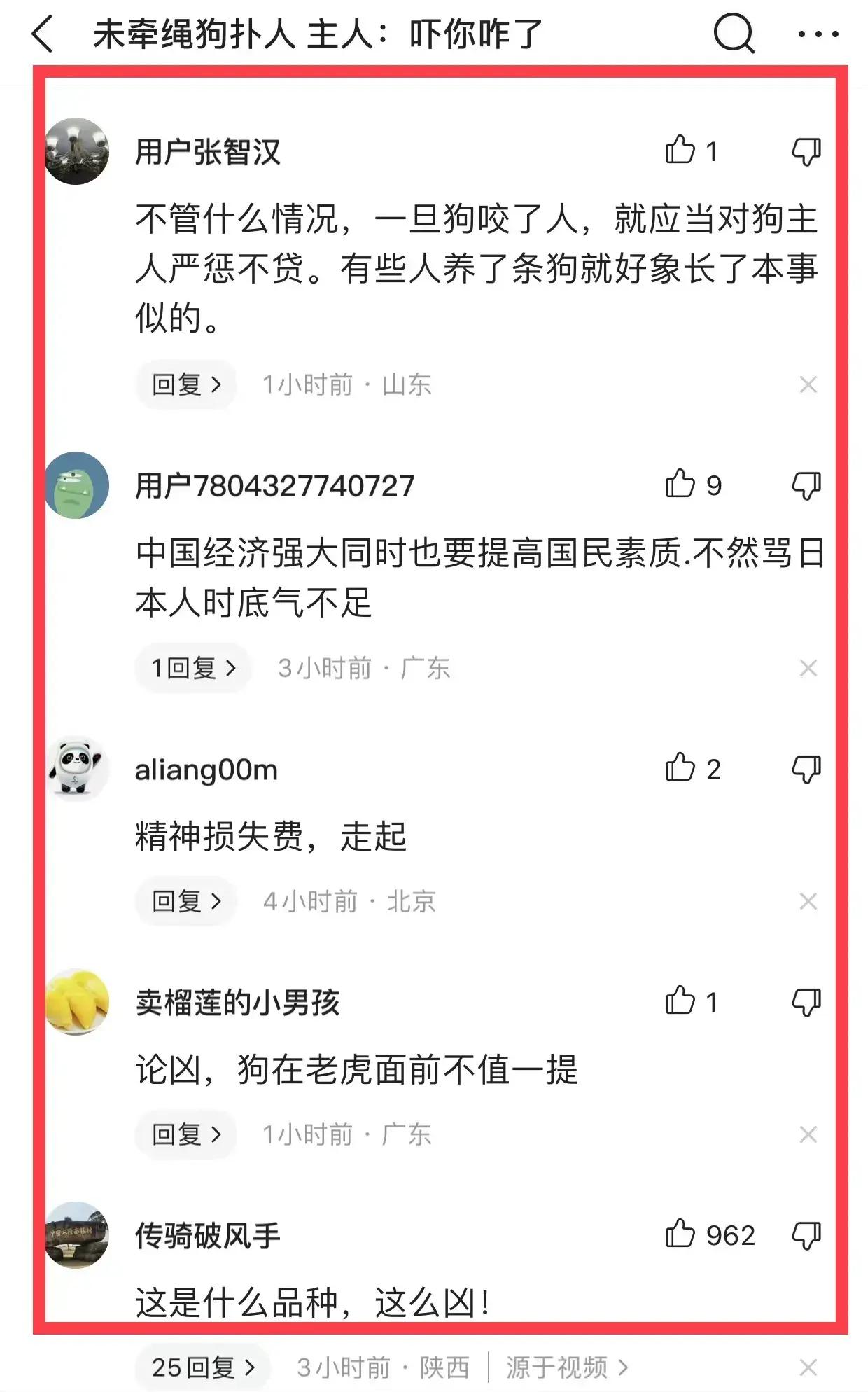Open the three-dot overflow menu
868x1392 pixels.
[x=818, y=34]
